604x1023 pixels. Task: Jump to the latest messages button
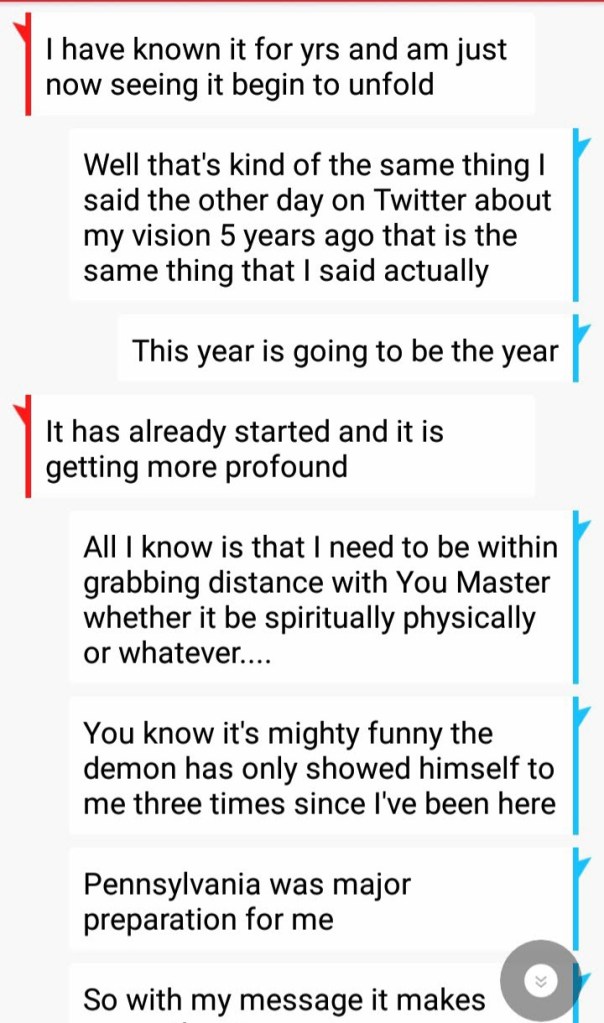pos(541,980)
